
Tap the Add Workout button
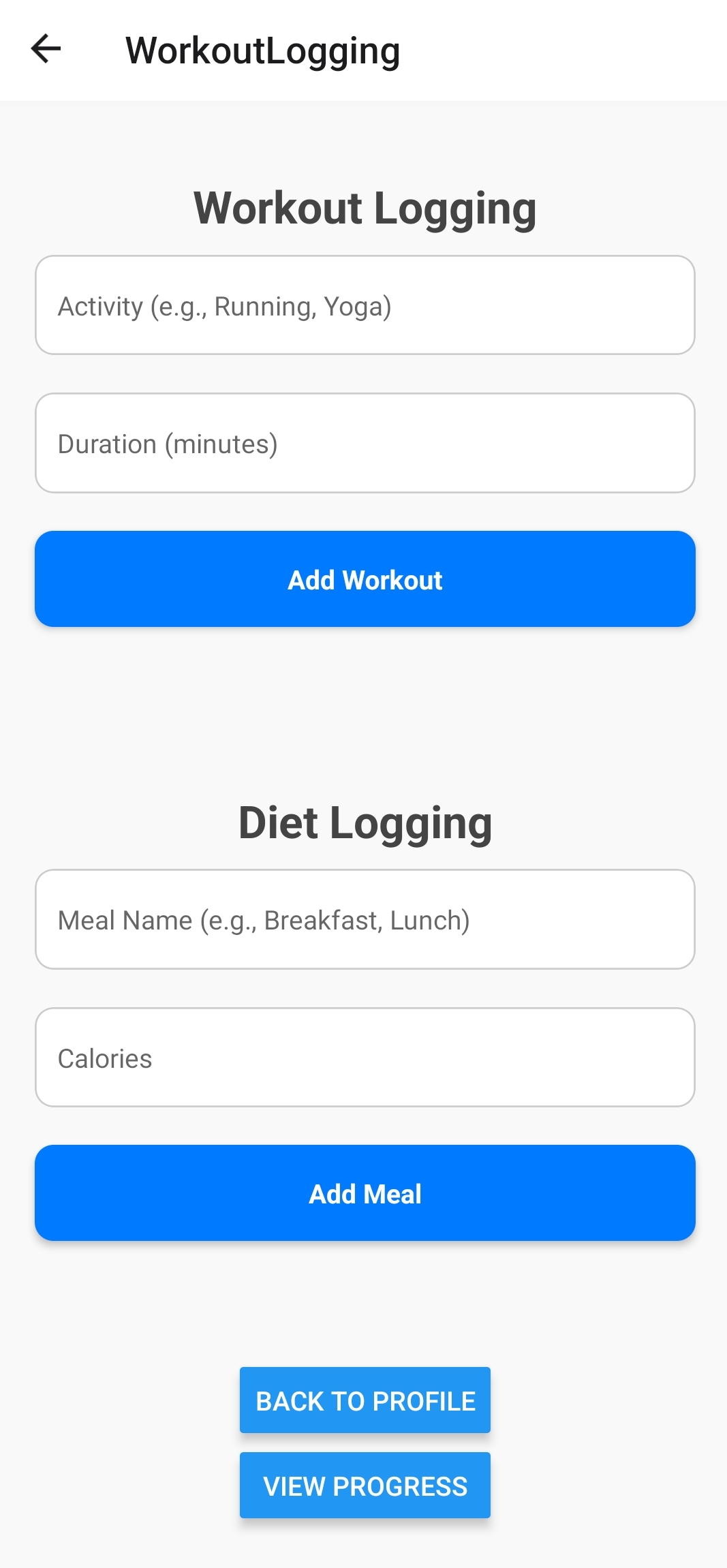(x=365, y=579)
